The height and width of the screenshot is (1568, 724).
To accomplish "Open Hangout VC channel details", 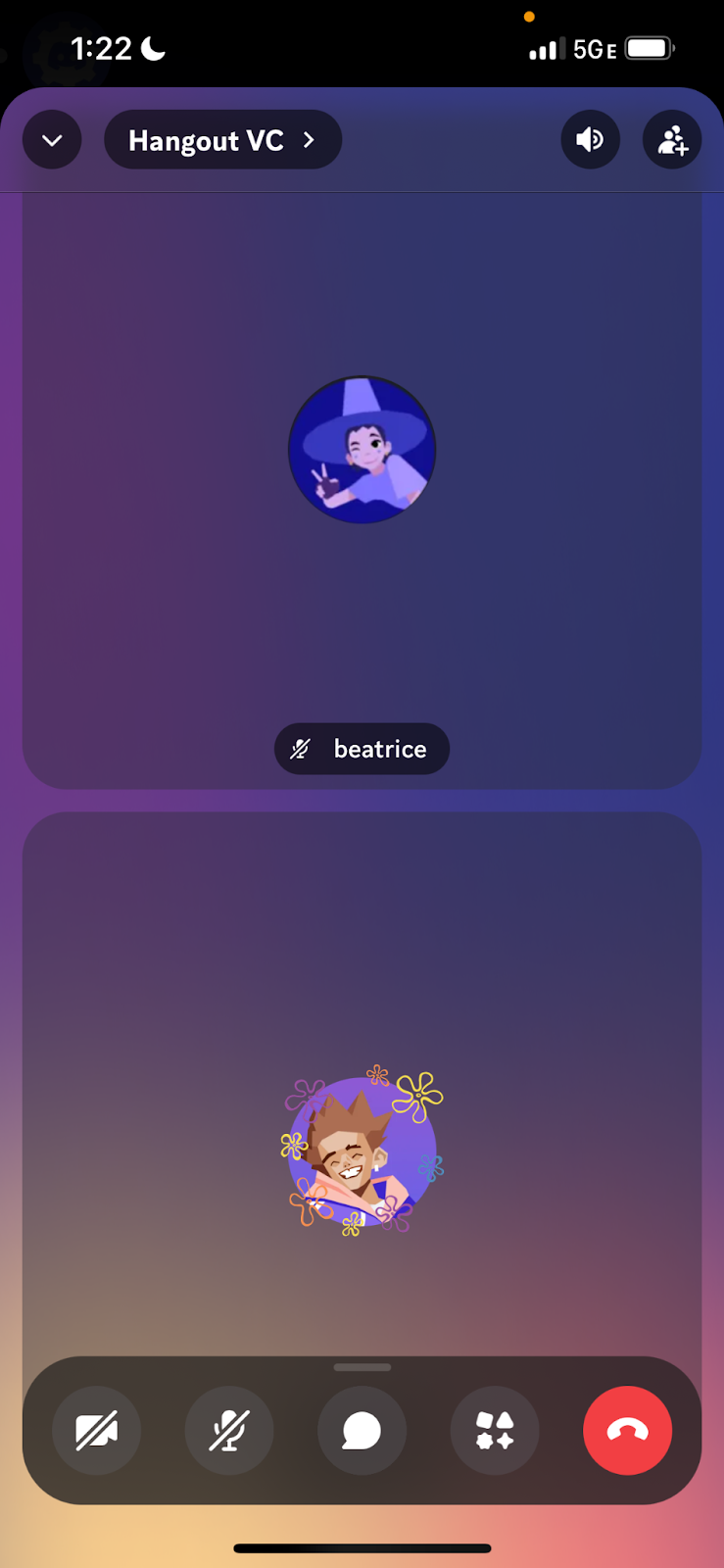I will click(x=222, y=140).
